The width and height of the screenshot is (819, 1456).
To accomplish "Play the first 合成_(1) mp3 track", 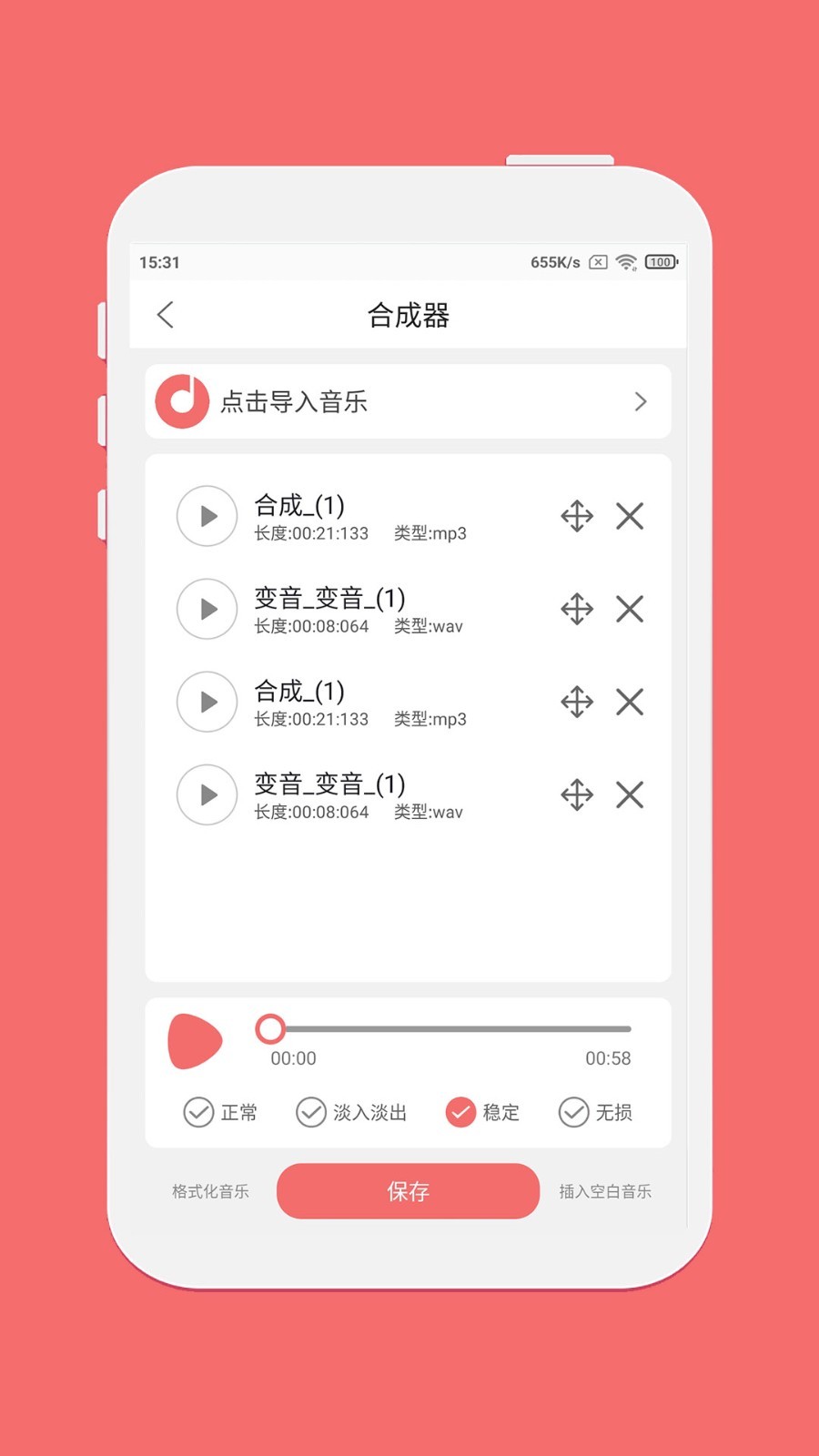I will coord(207,516).
